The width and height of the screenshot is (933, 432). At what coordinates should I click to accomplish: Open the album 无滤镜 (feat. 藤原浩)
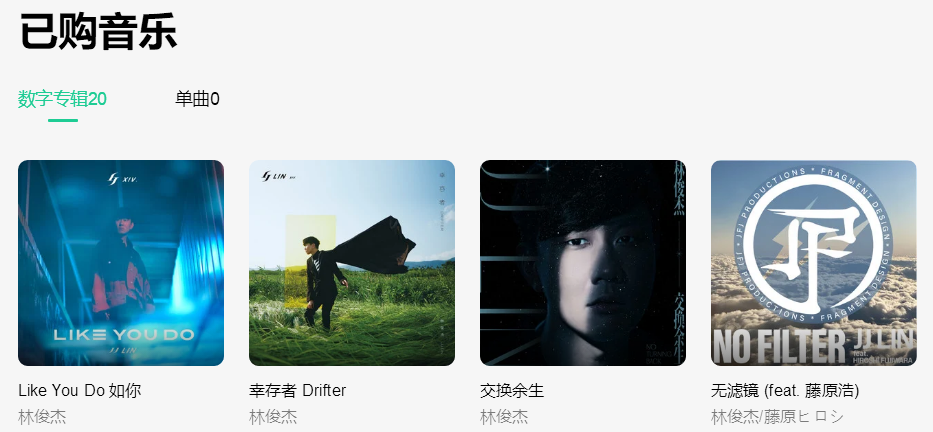(814, 263)
